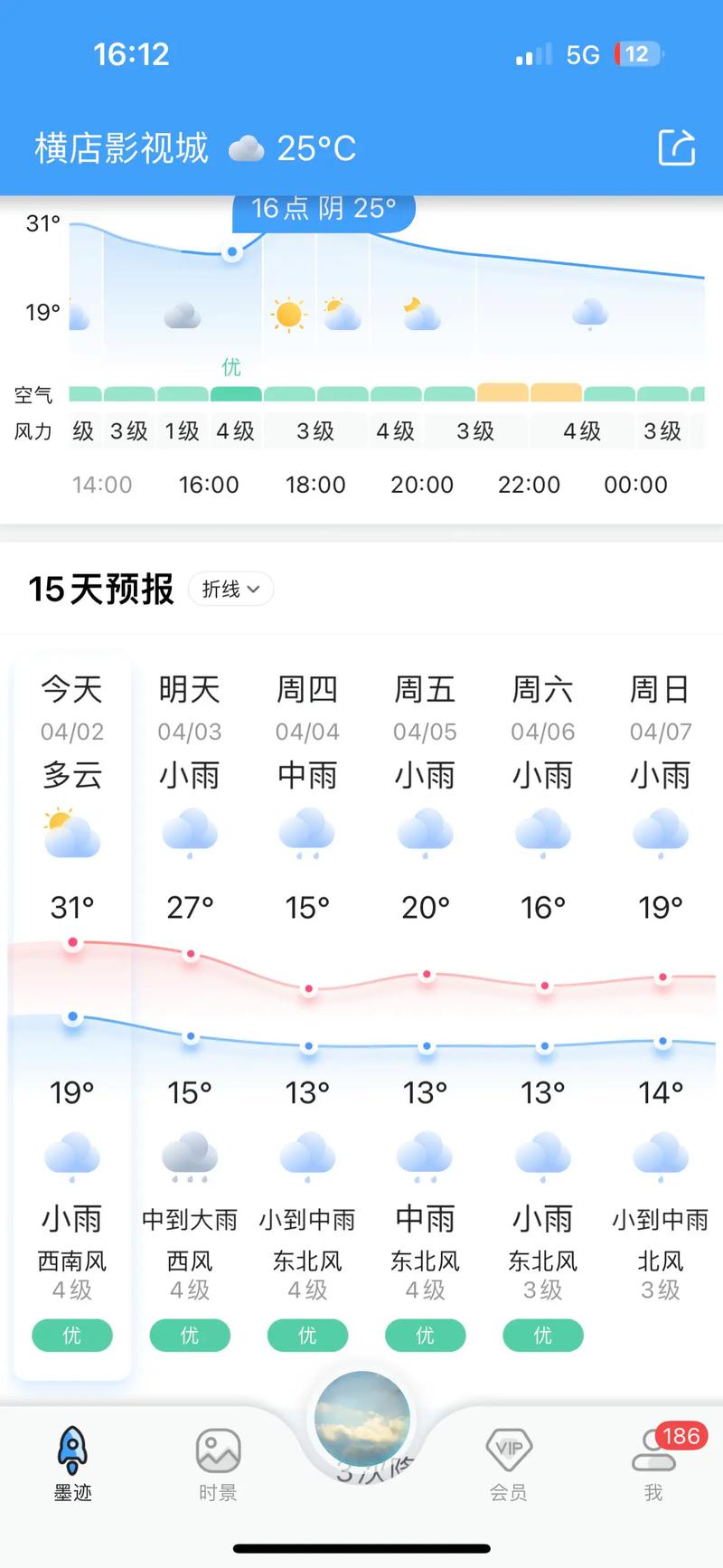Tap the current temperature dot on hourly curve

230,252
